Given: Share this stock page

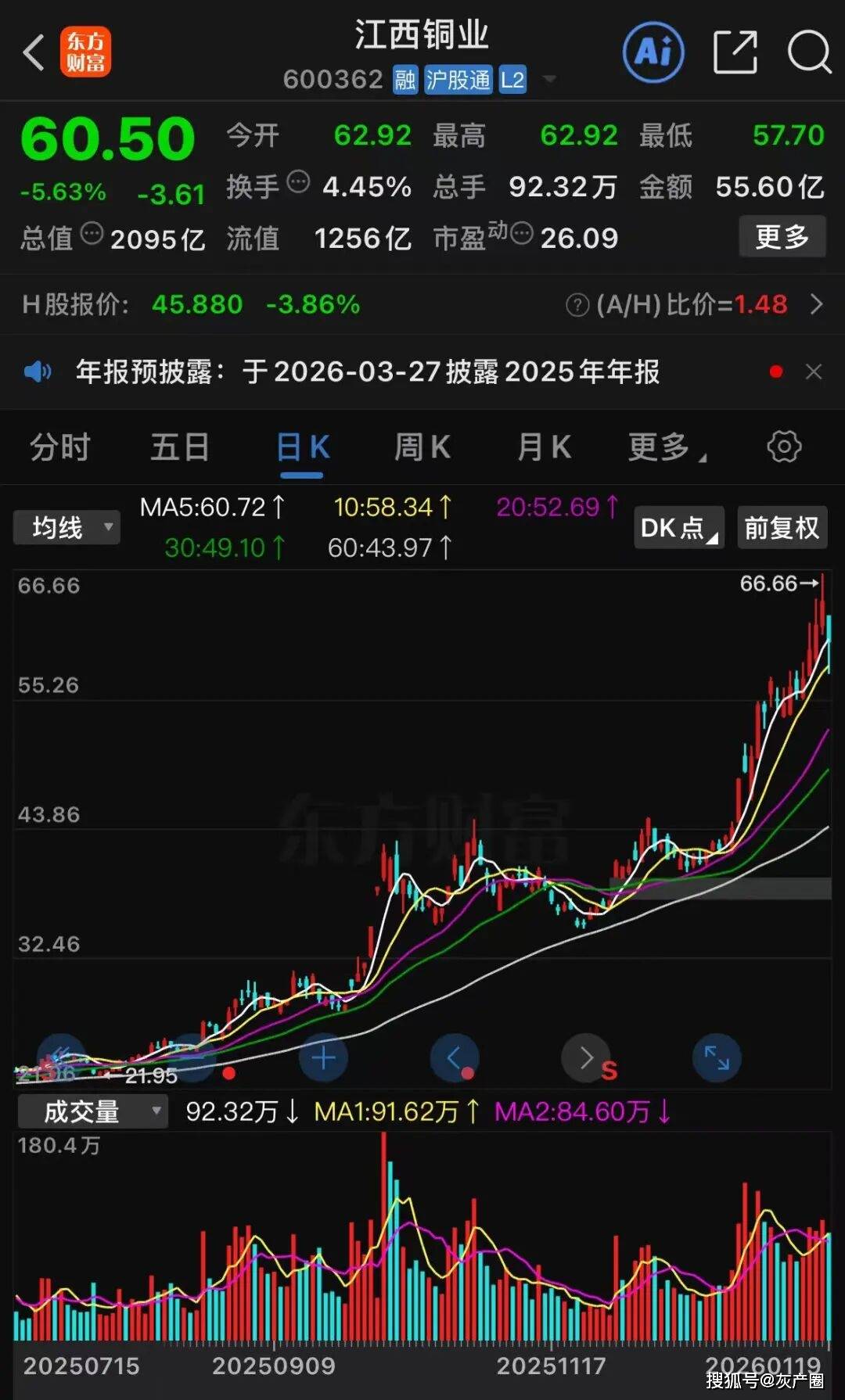Looking at the screenshot, I should pos(735,53).
